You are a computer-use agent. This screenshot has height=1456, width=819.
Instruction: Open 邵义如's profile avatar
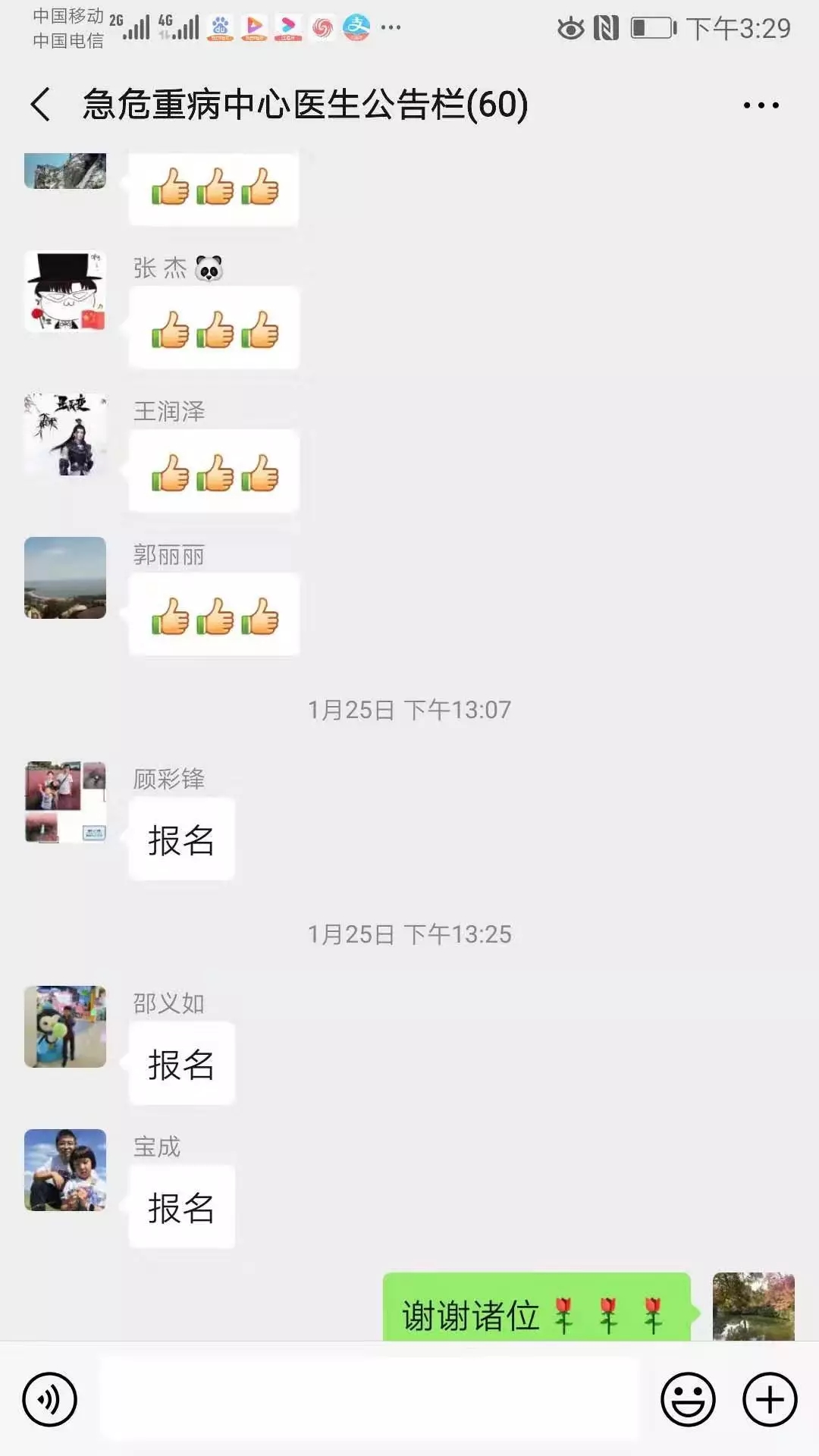point(65,1027)
